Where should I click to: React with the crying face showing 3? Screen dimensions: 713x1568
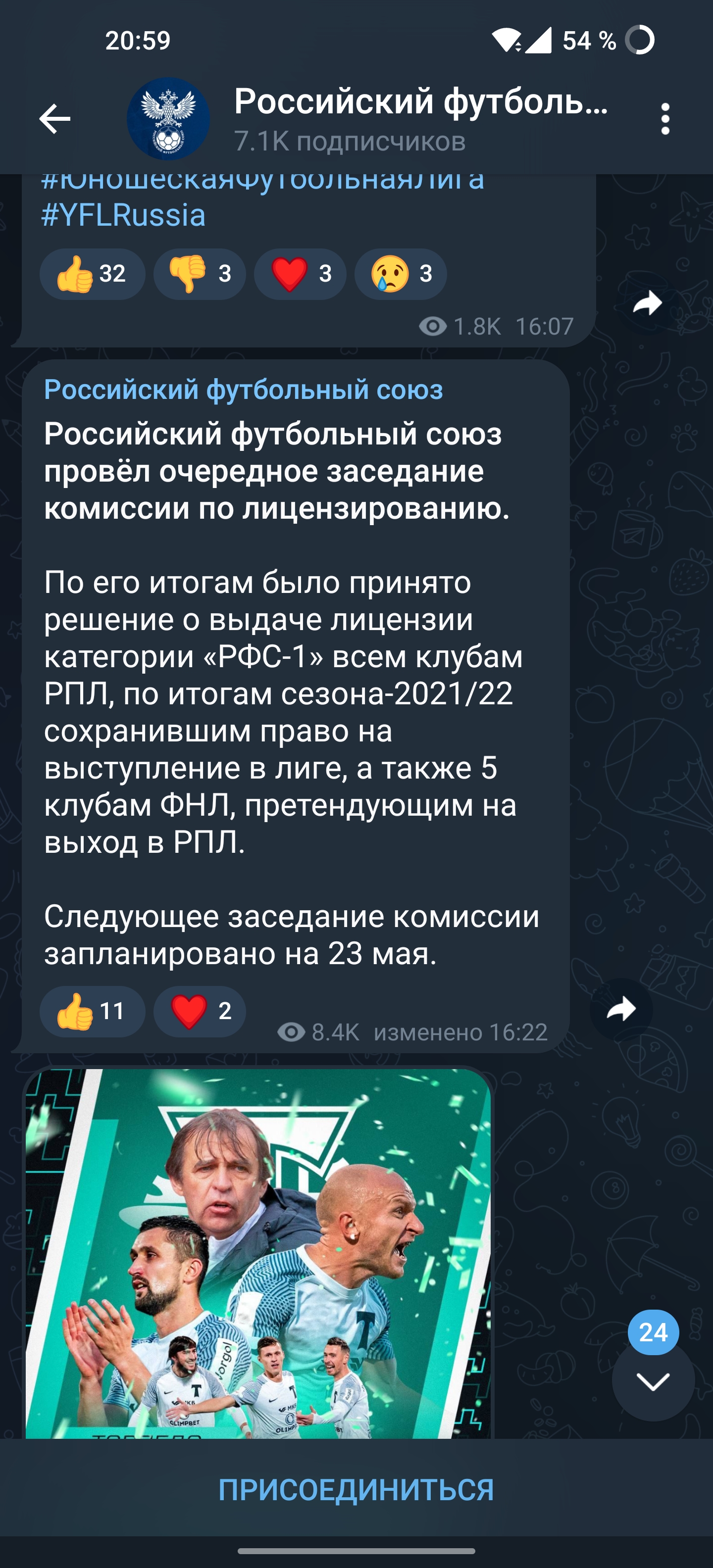[x=400, y=274]
